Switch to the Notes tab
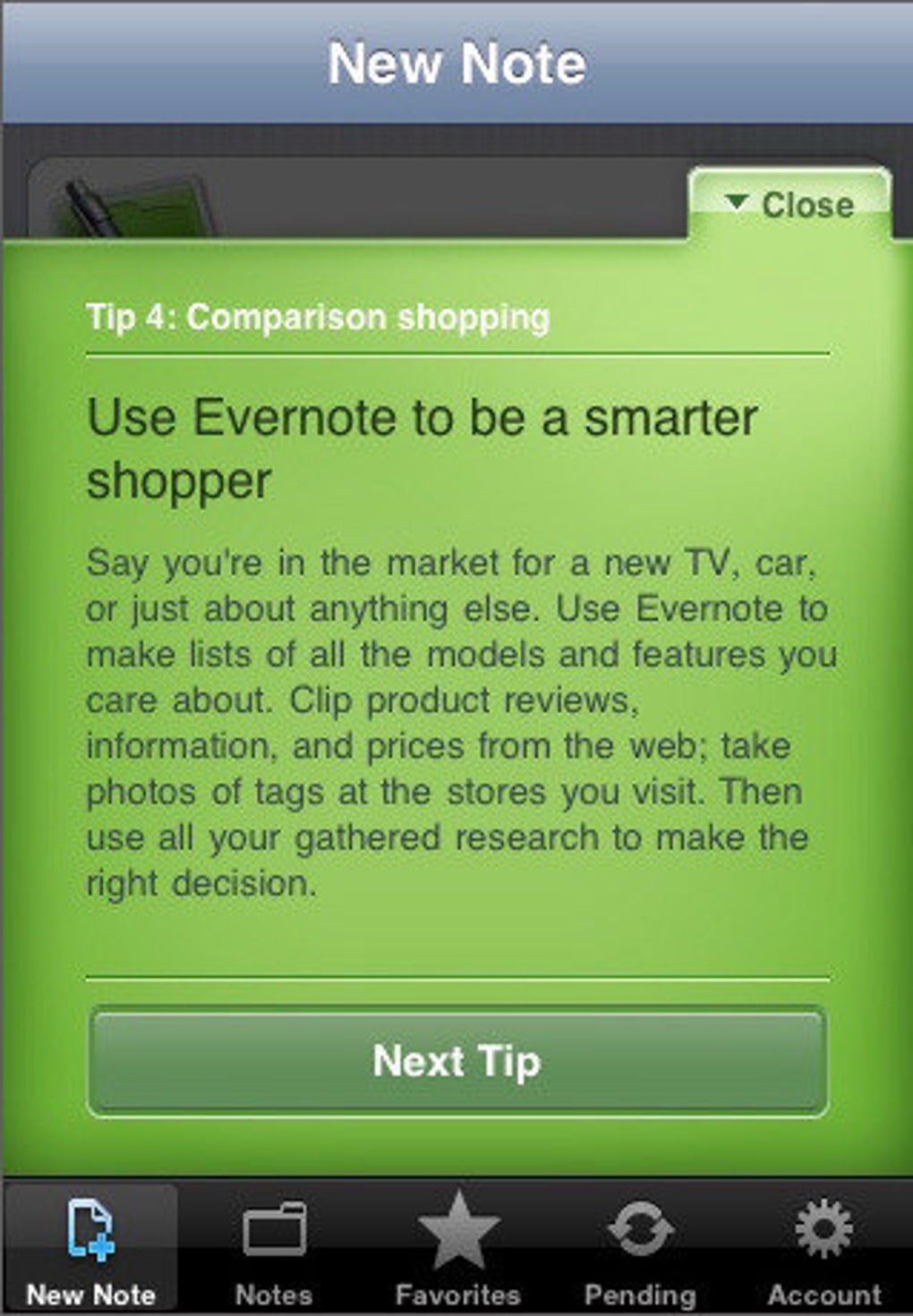The height and width of the screenshot is (1316, 913). click(x=274, y=1250)
